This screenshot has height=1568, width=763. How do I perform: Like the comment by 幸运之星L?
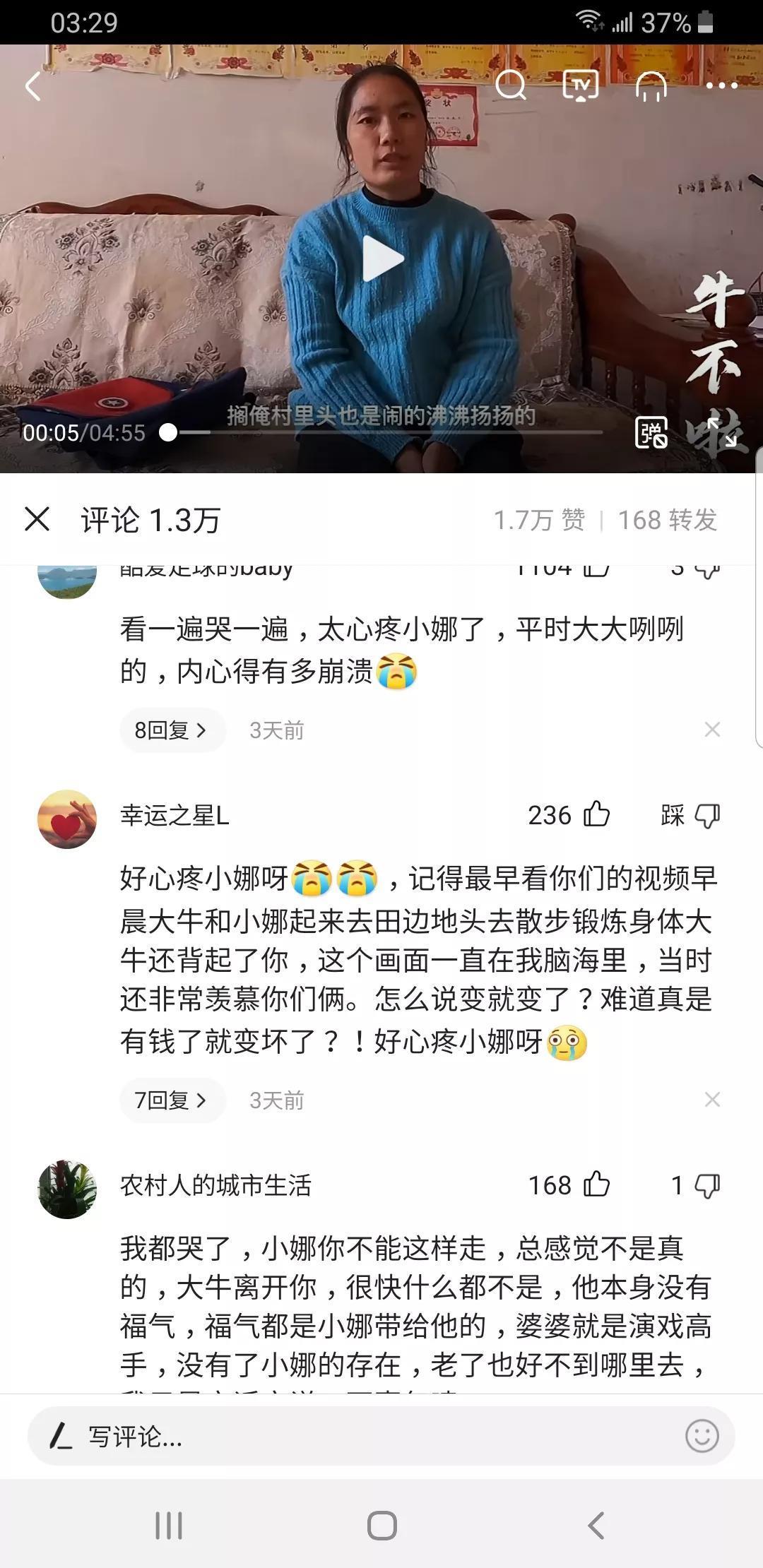point(596,814)
